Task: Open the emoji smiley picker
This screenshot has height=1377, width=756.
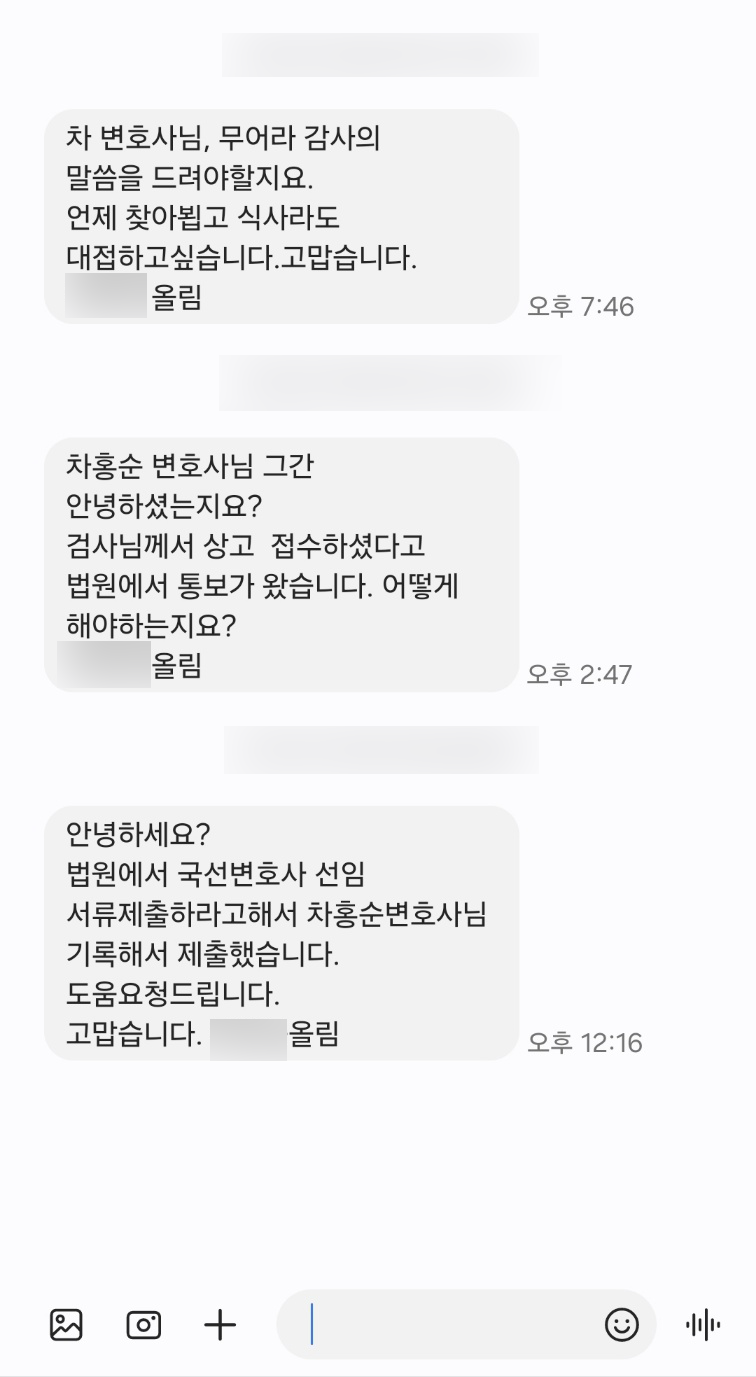Action: pos(621,1325)
